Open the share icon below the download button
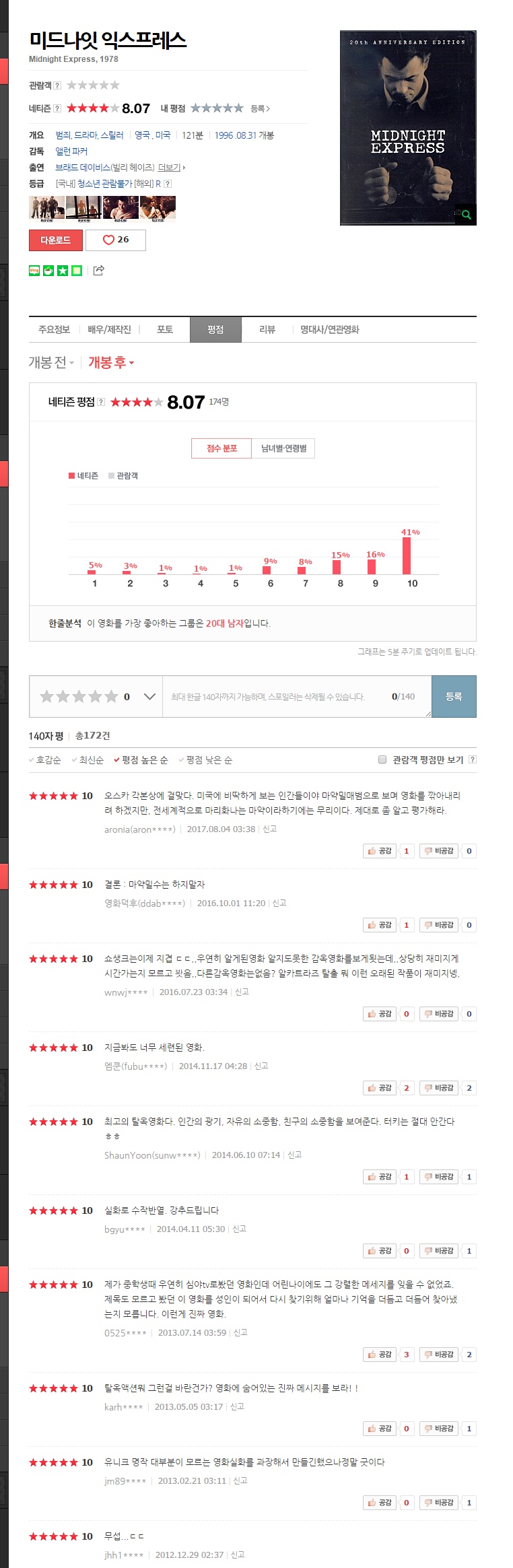513x1568 pixels. click(98, 271)
